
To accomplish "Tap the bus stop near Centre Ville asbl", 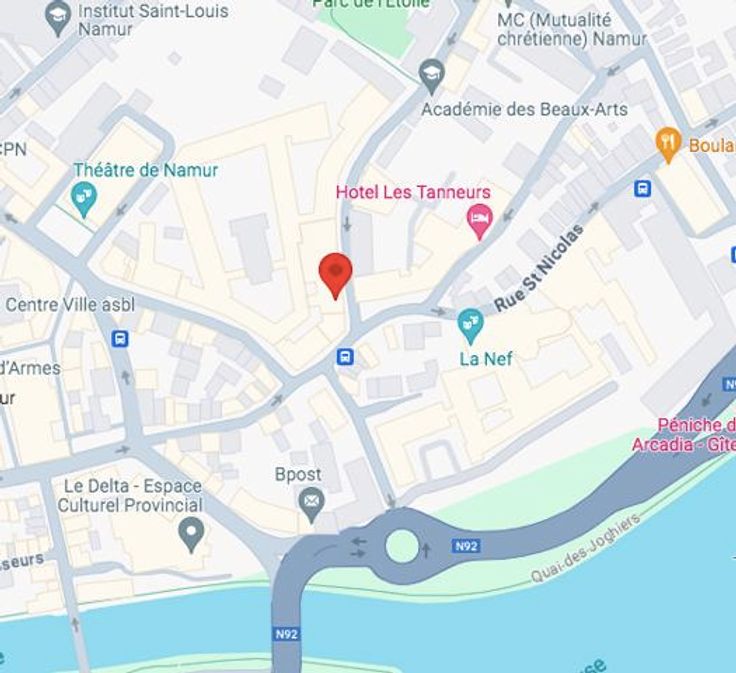I will pos(120,338).
